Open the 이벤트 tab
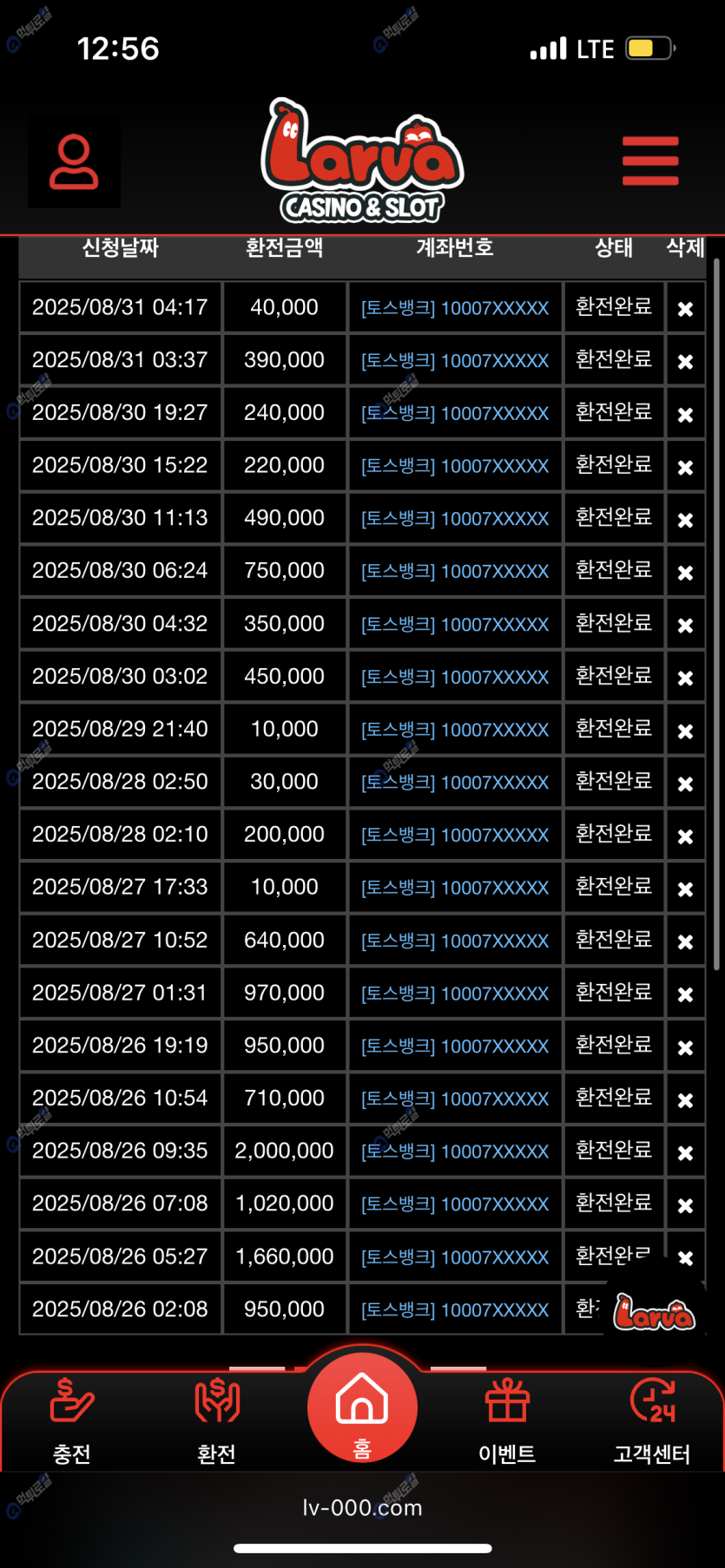 pyautogui.click(x=507, y=1420)
